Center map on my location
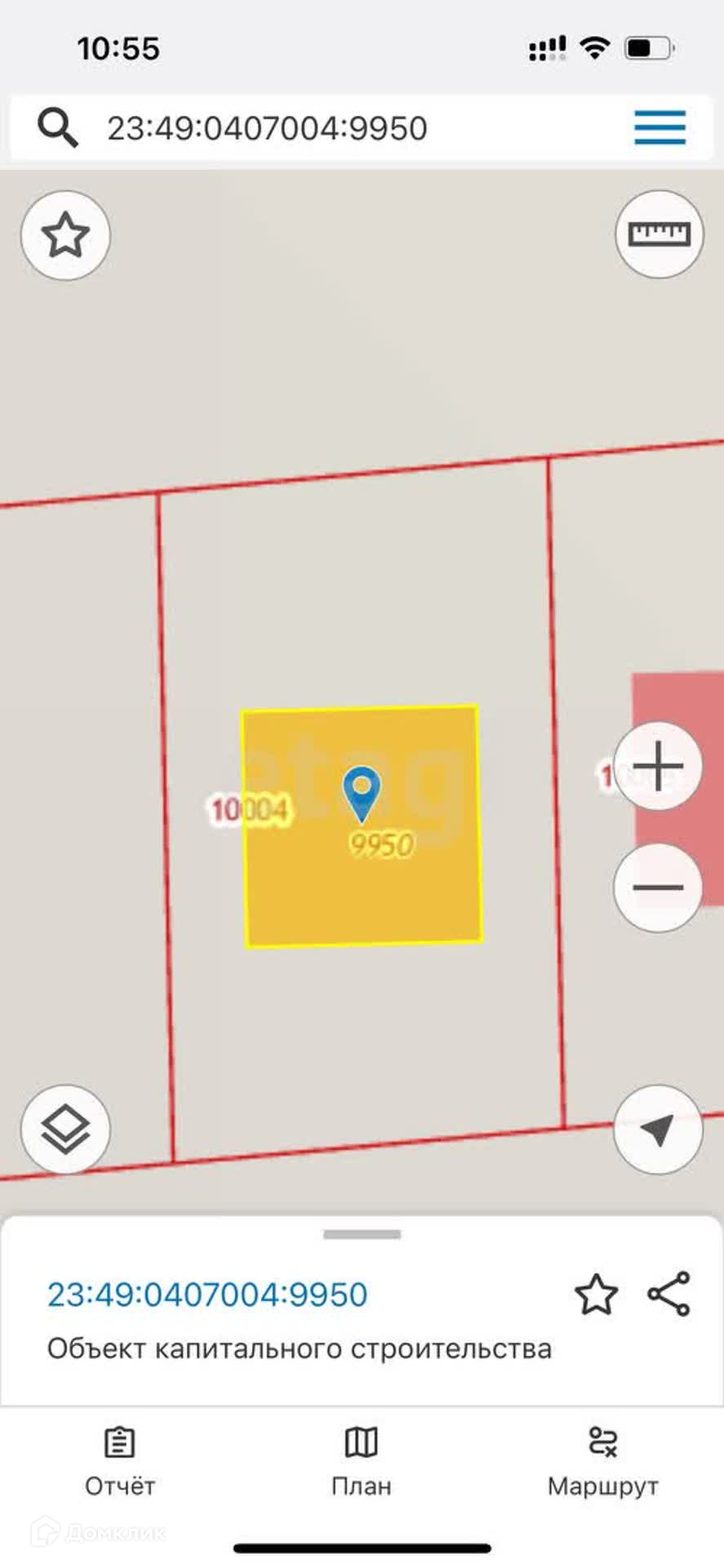This screenshot has height=1568, width=724. 658,1129
